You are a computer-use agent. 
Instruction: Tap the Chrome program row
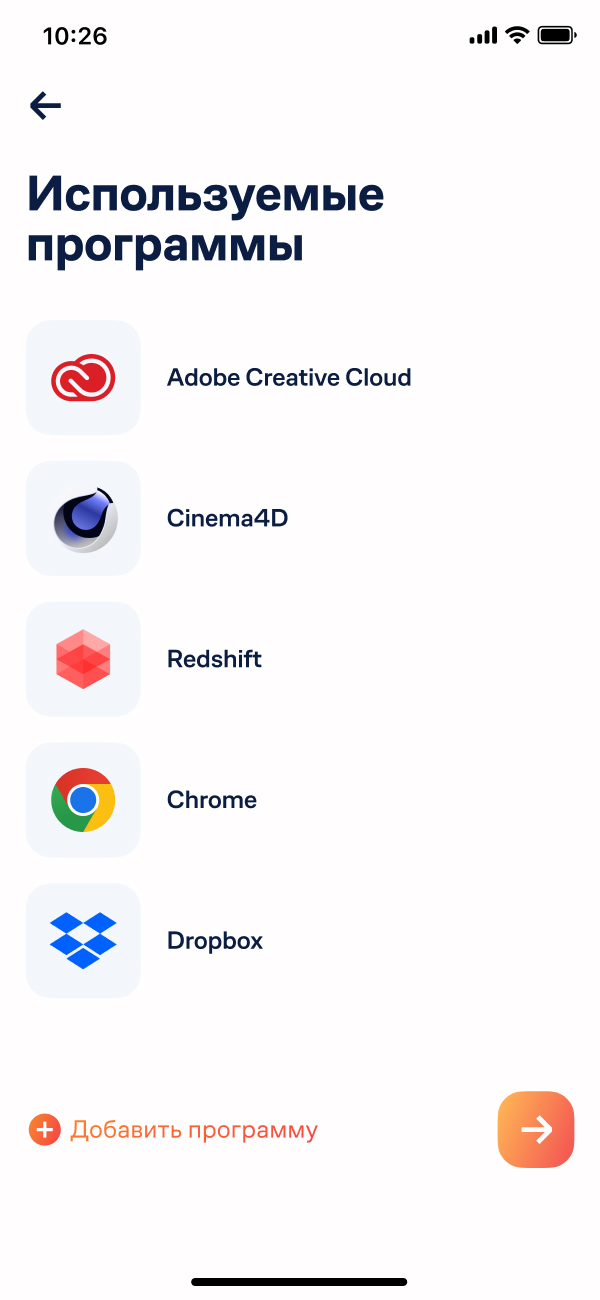(211, 800)
